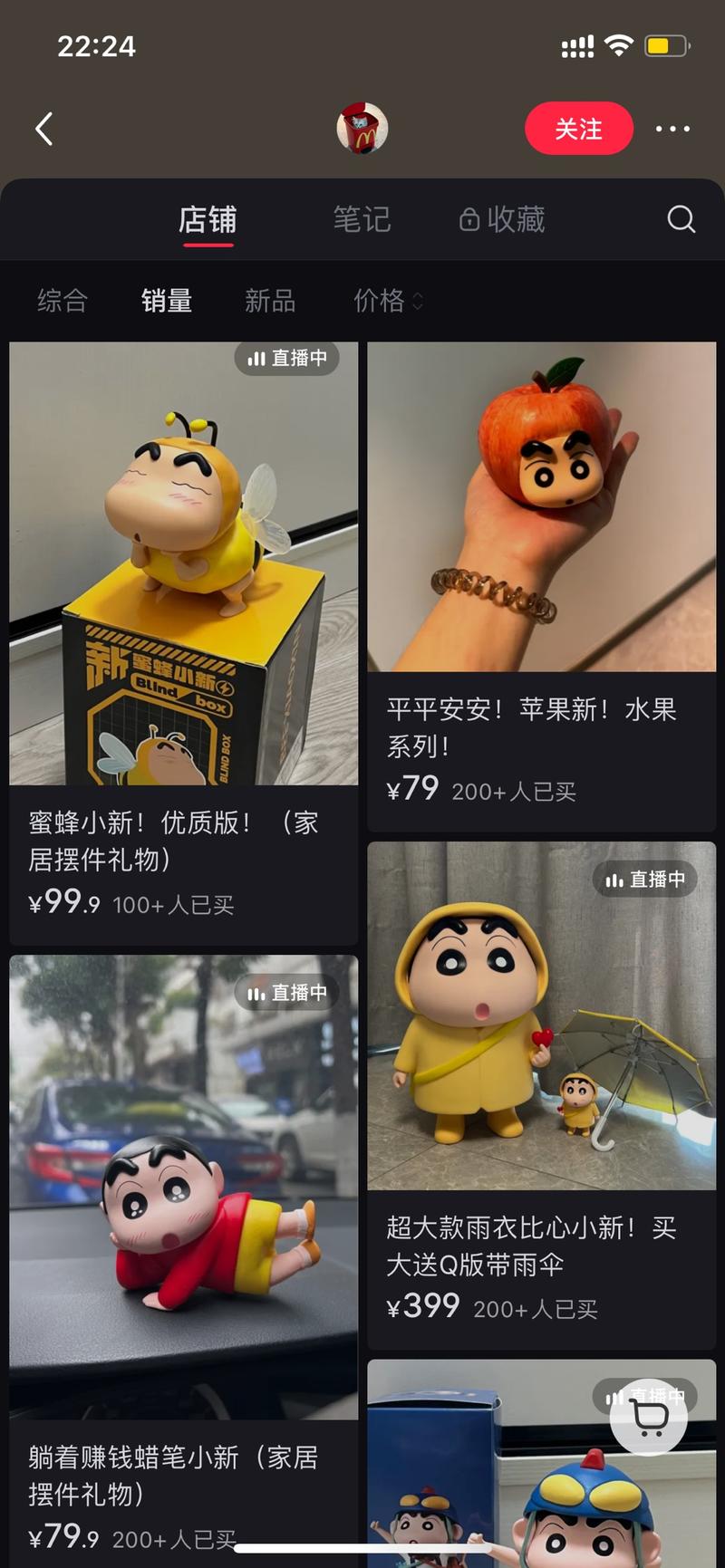Switch to the 笔记 tab
725x1568 pixels.
coord(362,218)
